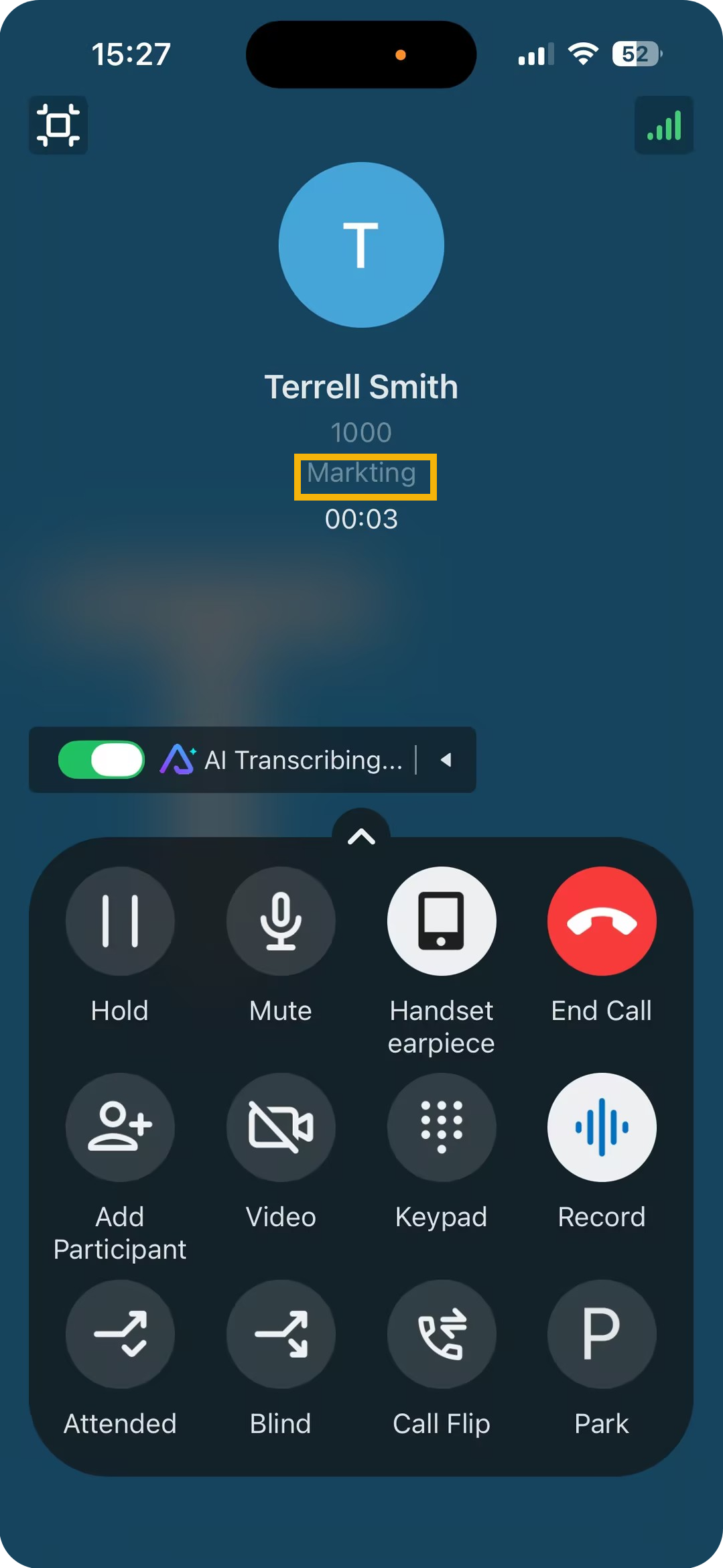The image size is (723, 1568).
Task: Turn on Video for this call
Action: coord(281,1128)
